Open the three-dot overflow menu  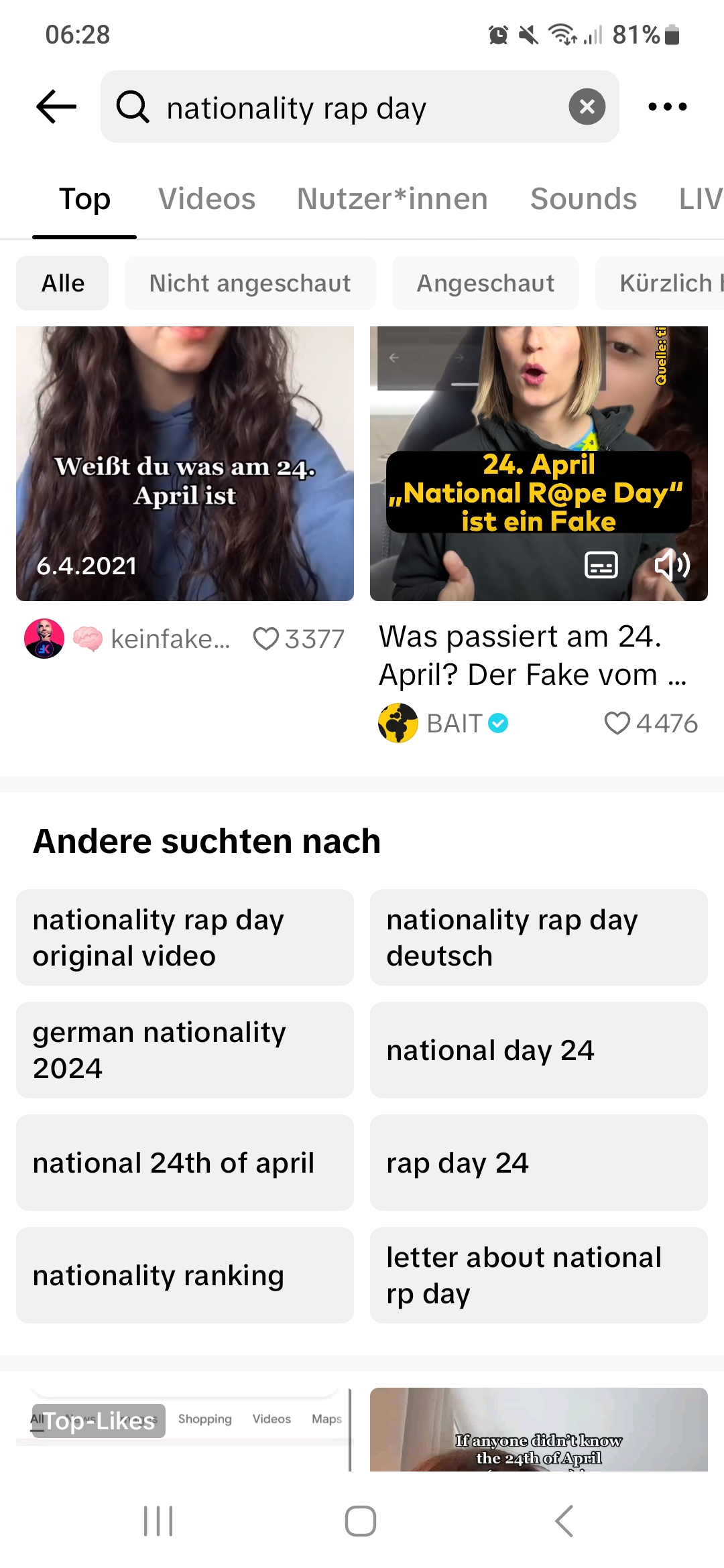click(668, 107)
